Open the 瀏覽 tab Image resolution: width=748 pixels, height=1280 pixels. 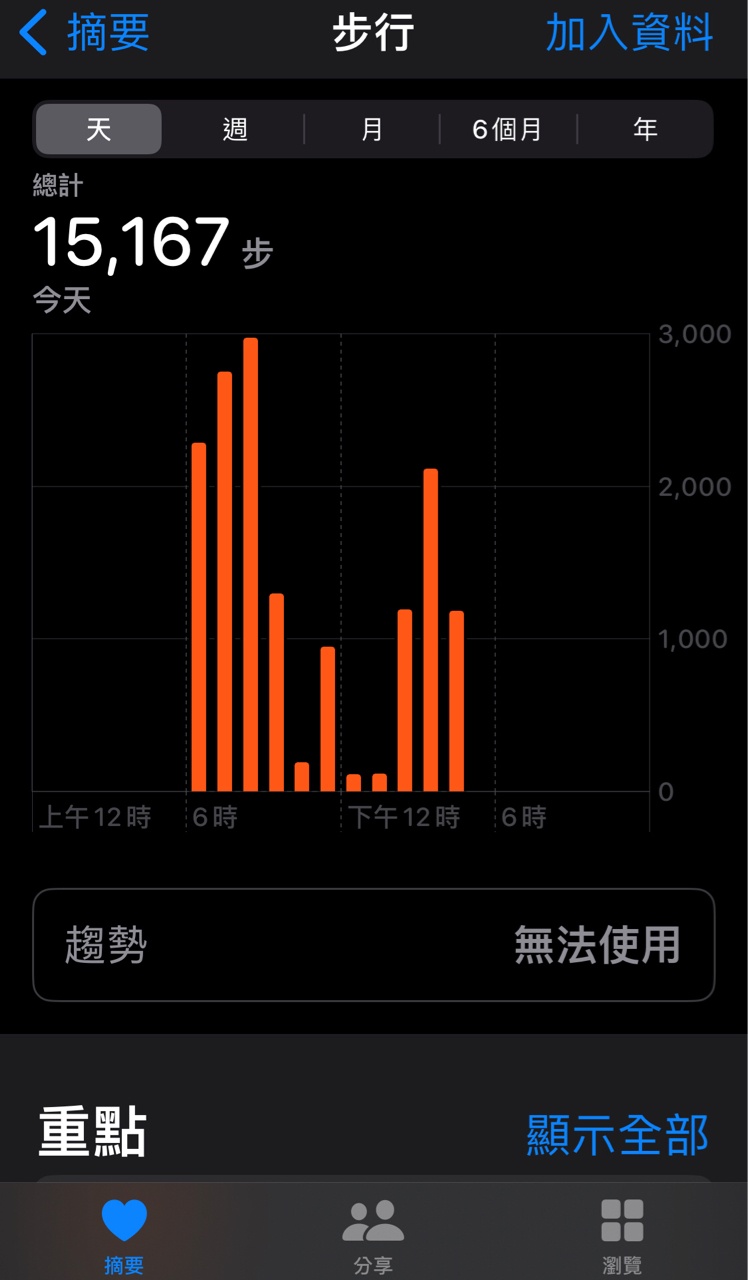click(x=622, y=1234)
